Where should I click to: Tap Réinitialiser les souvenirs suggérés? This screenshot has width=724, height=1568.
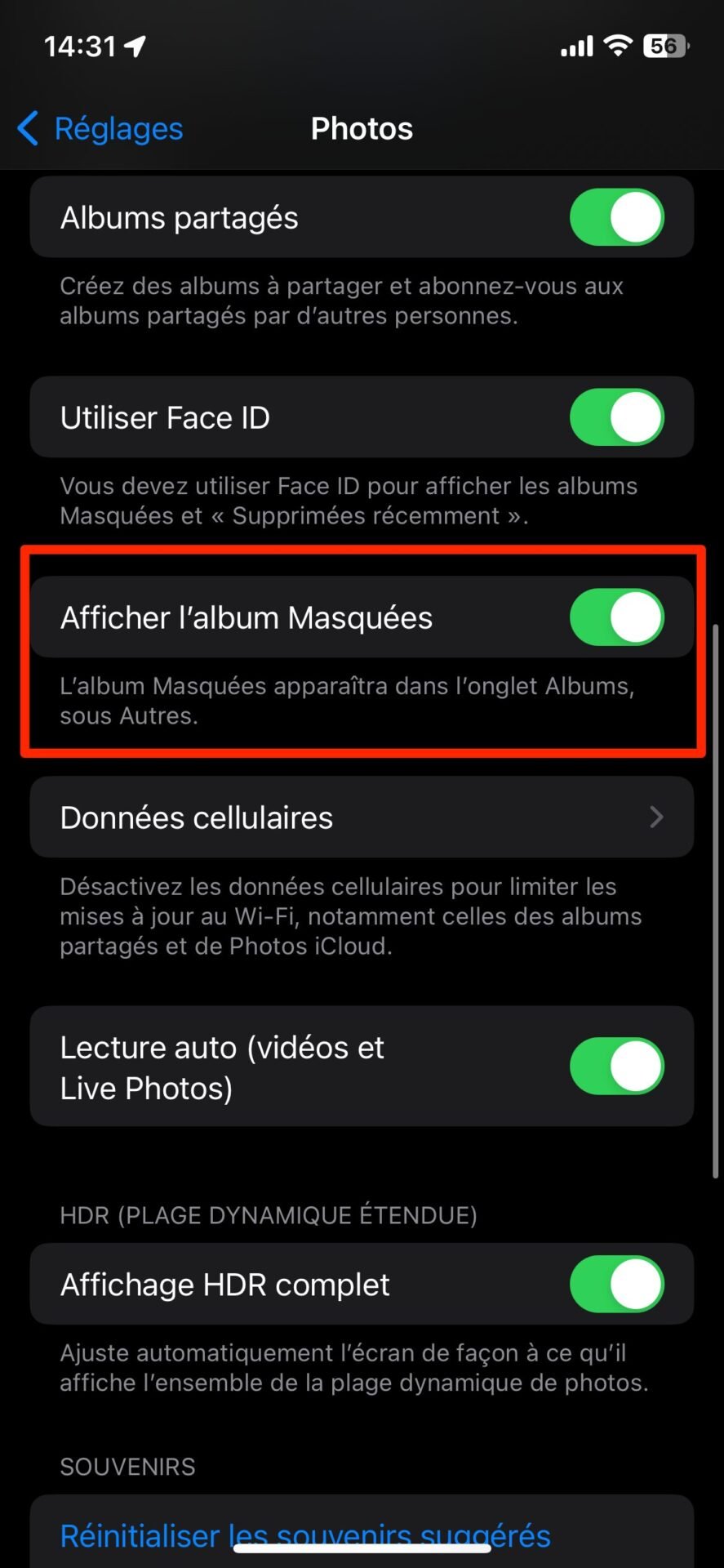305,1536
